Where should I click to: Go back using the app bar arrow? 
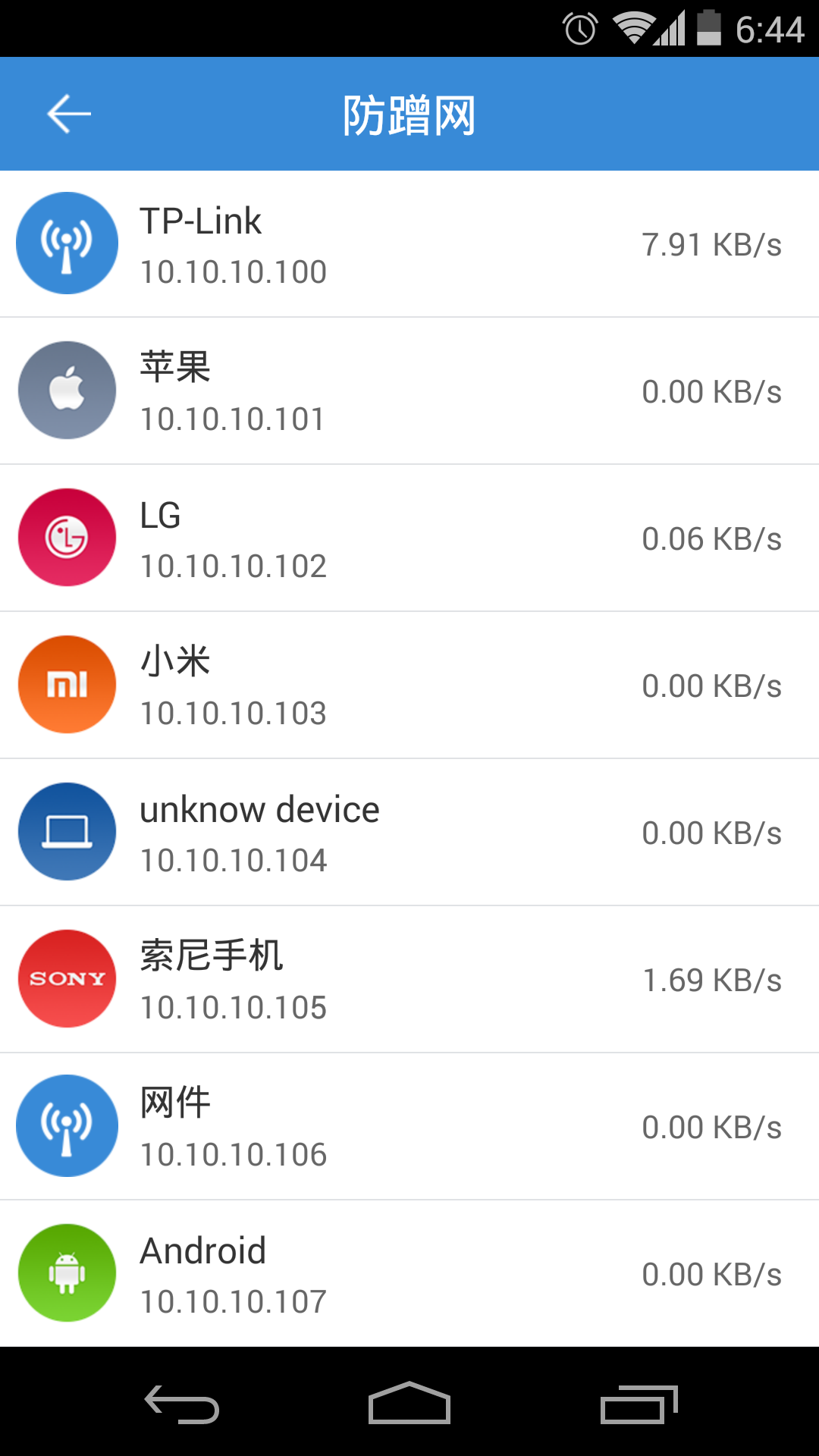pyautogui.click(x=68, y=114)
